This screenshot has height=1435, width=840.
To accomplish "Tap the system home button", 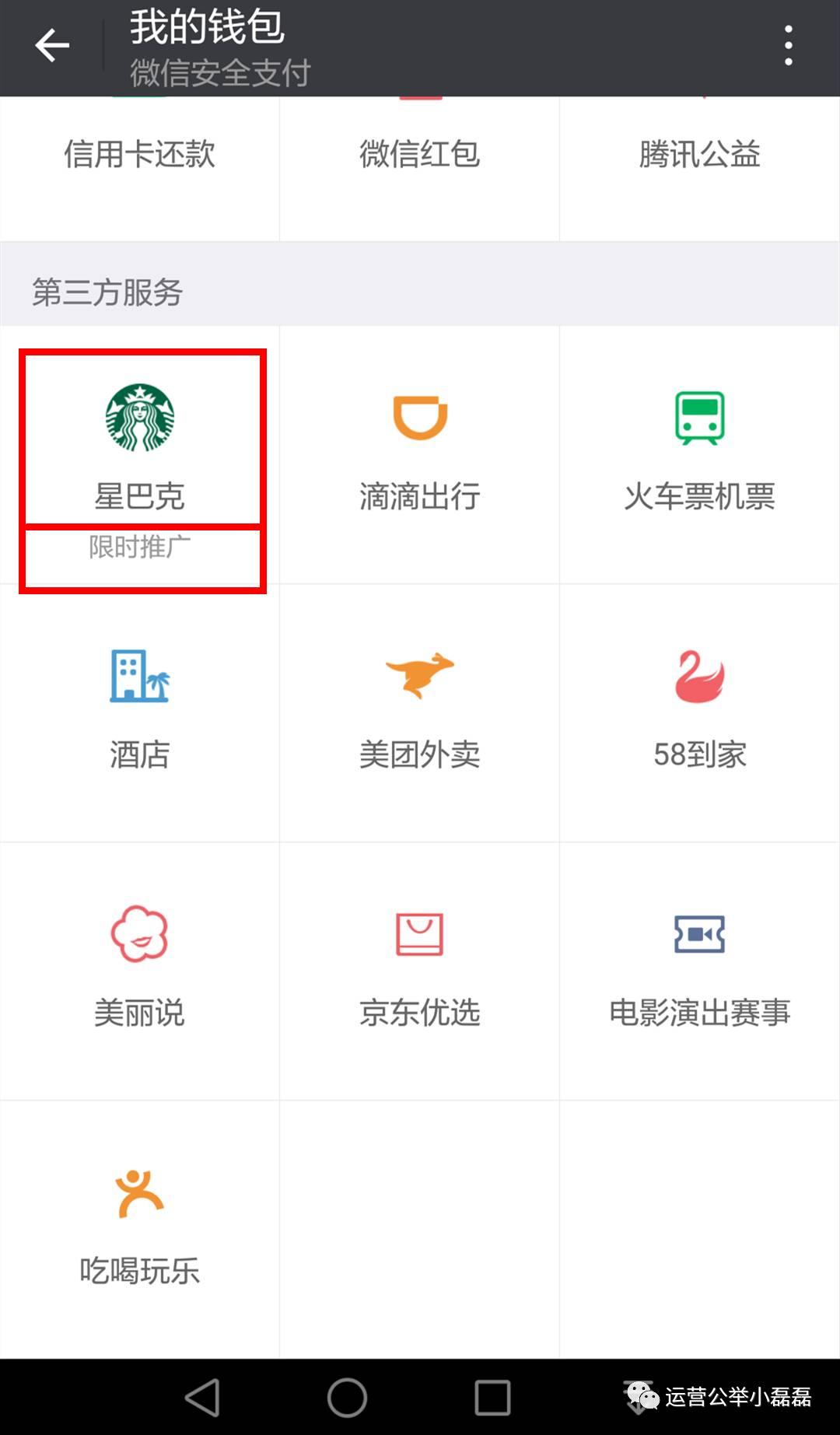I will (347, 1398).
